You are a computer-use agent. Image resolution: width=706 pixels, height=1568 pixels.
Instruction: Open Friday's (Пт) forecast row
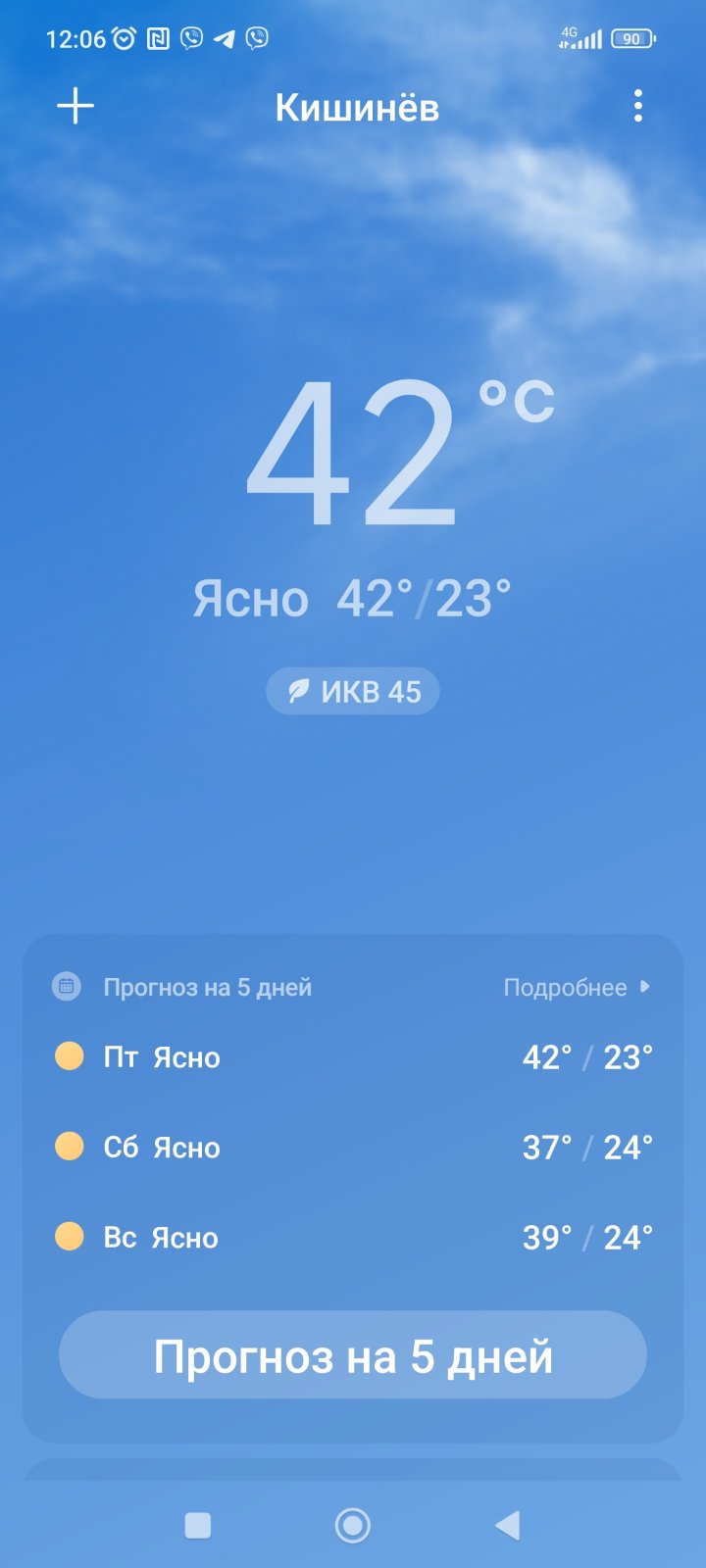coord(353,1056)
